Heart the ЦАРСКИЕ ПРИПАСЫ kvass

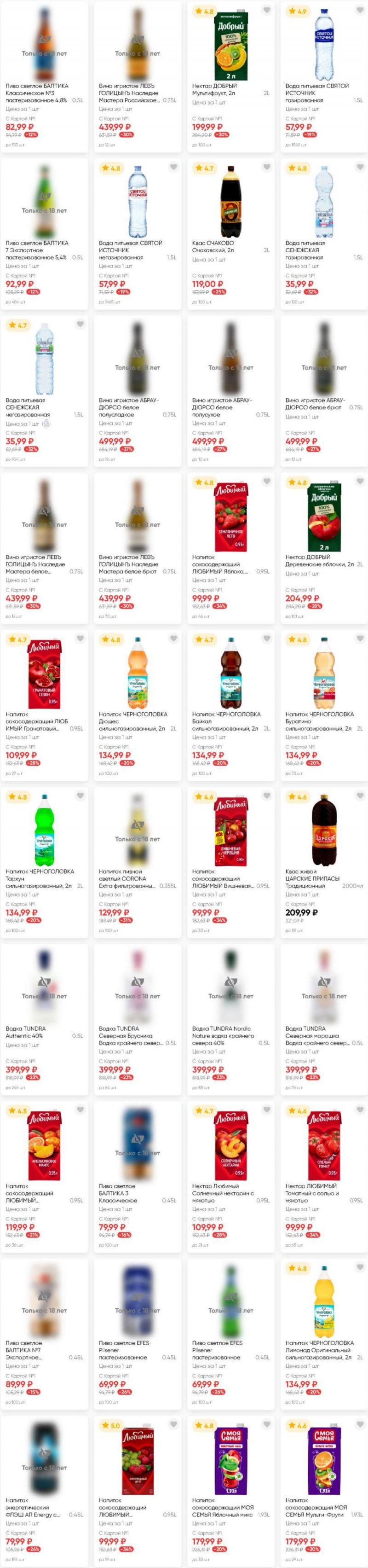[360, 796]
